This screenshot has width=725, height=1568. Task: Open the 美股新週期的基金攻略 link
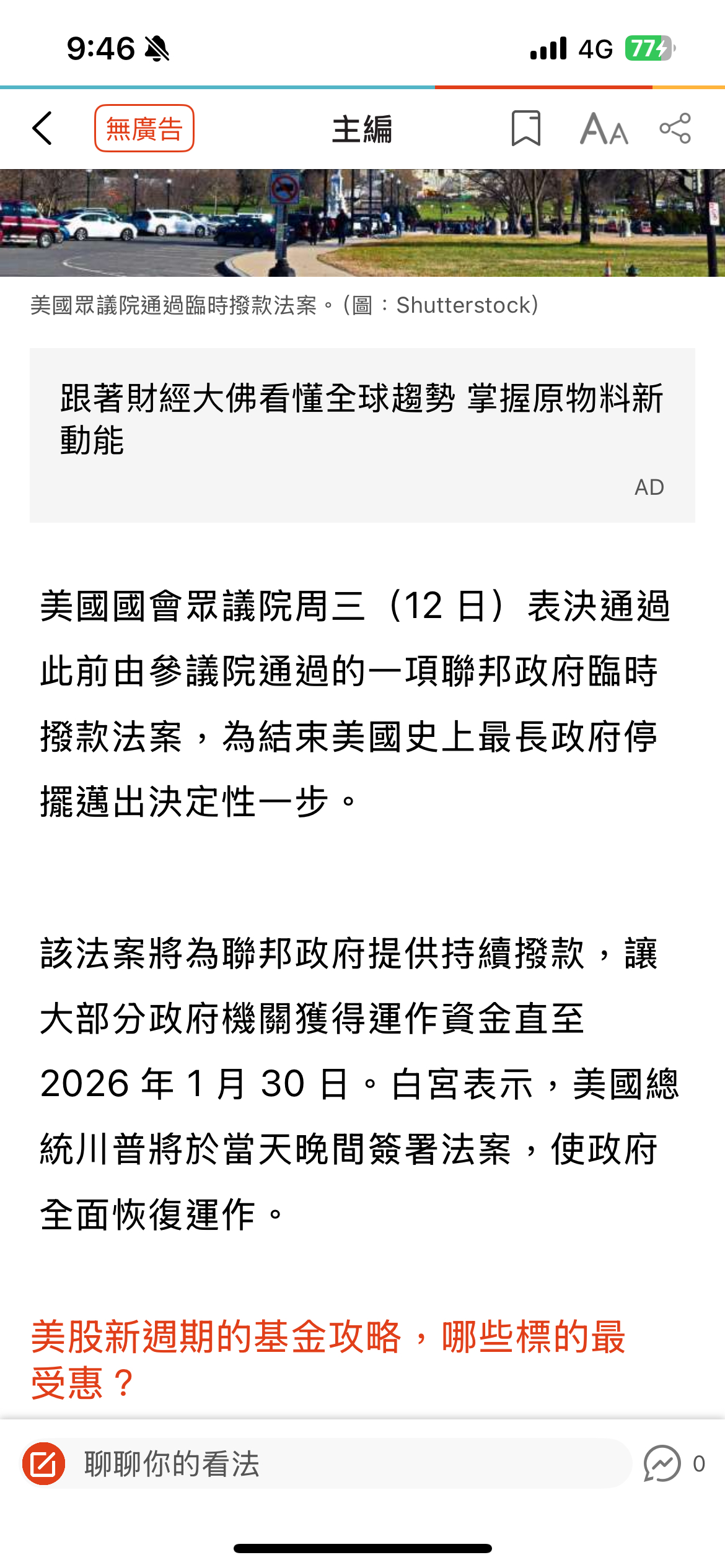pyautogui.click(x=328, y=1359)
